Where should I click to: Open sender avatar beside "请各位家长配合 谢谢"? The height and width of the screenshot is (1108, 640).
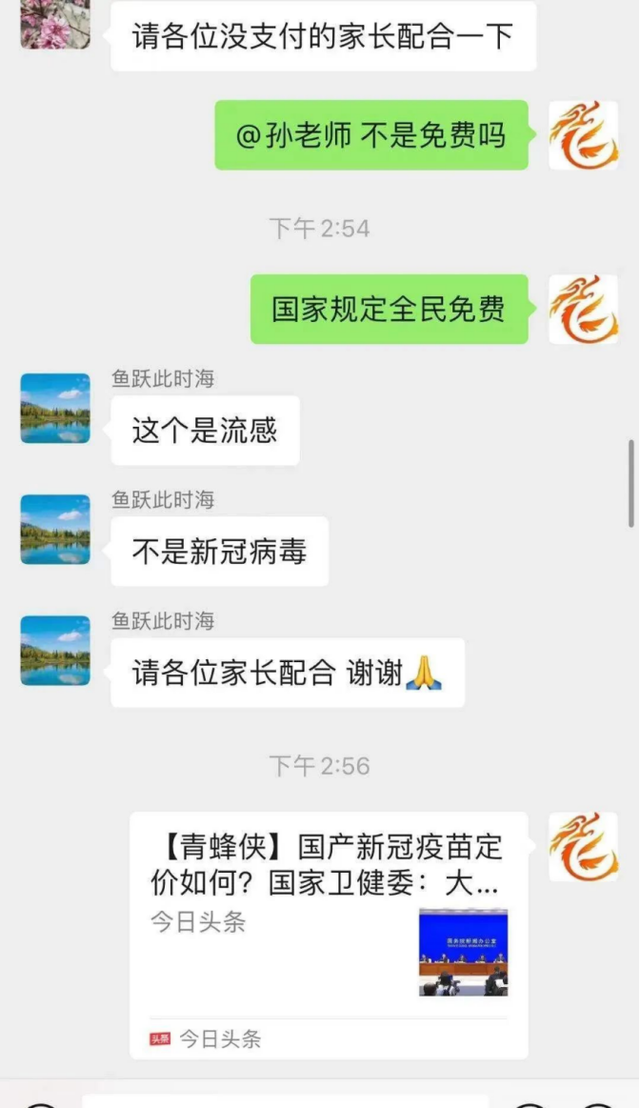click(55, 650)
